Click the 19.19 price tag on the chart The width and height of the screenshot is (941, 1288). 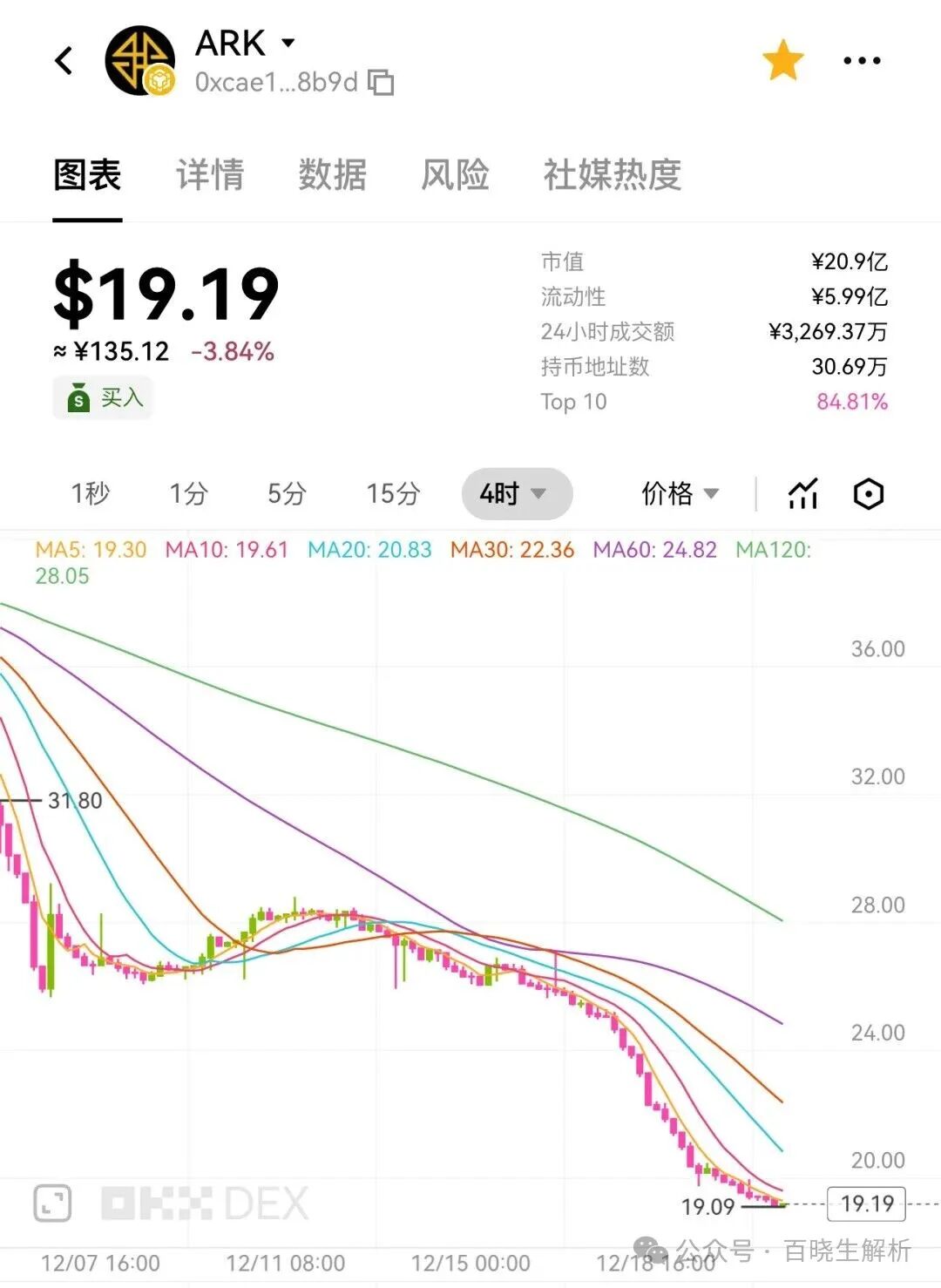tap(865, 1203)
